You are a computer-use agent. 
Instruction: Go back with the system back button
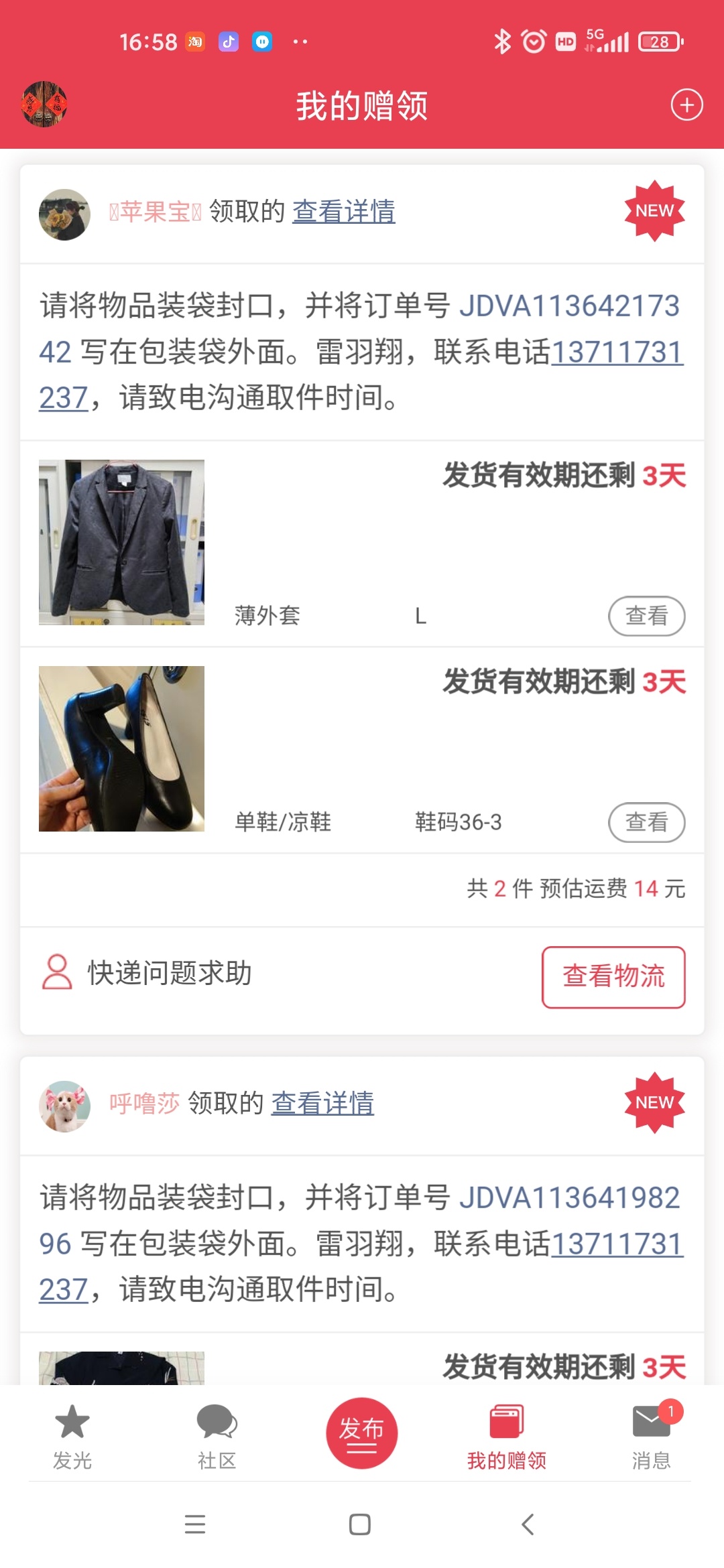528,1524
